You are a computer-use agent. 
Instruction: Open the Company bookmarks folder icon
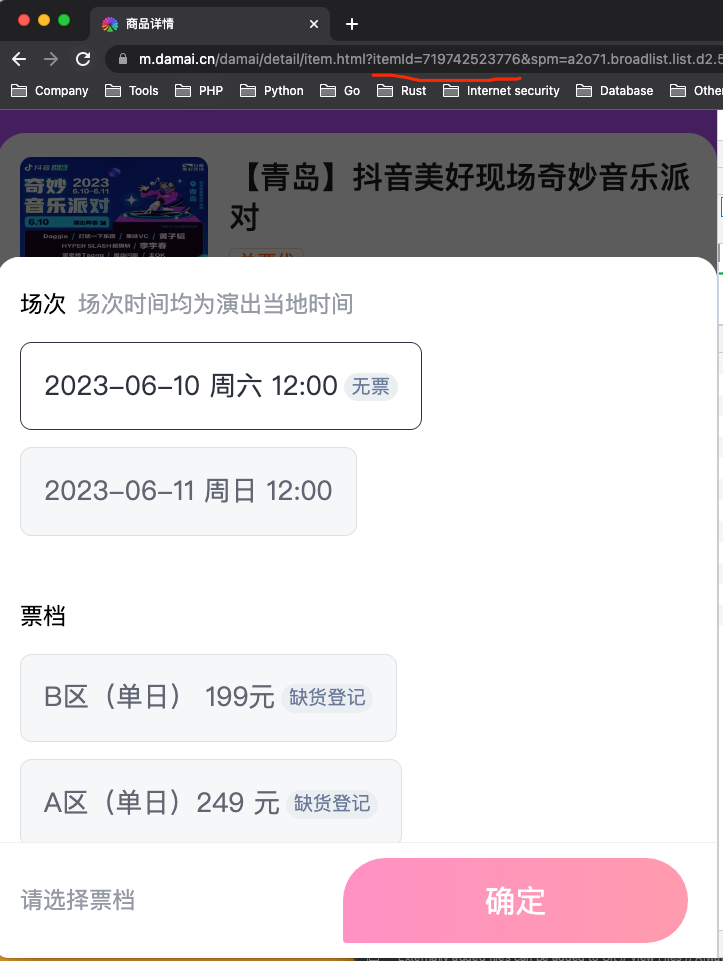click(20, 90)
